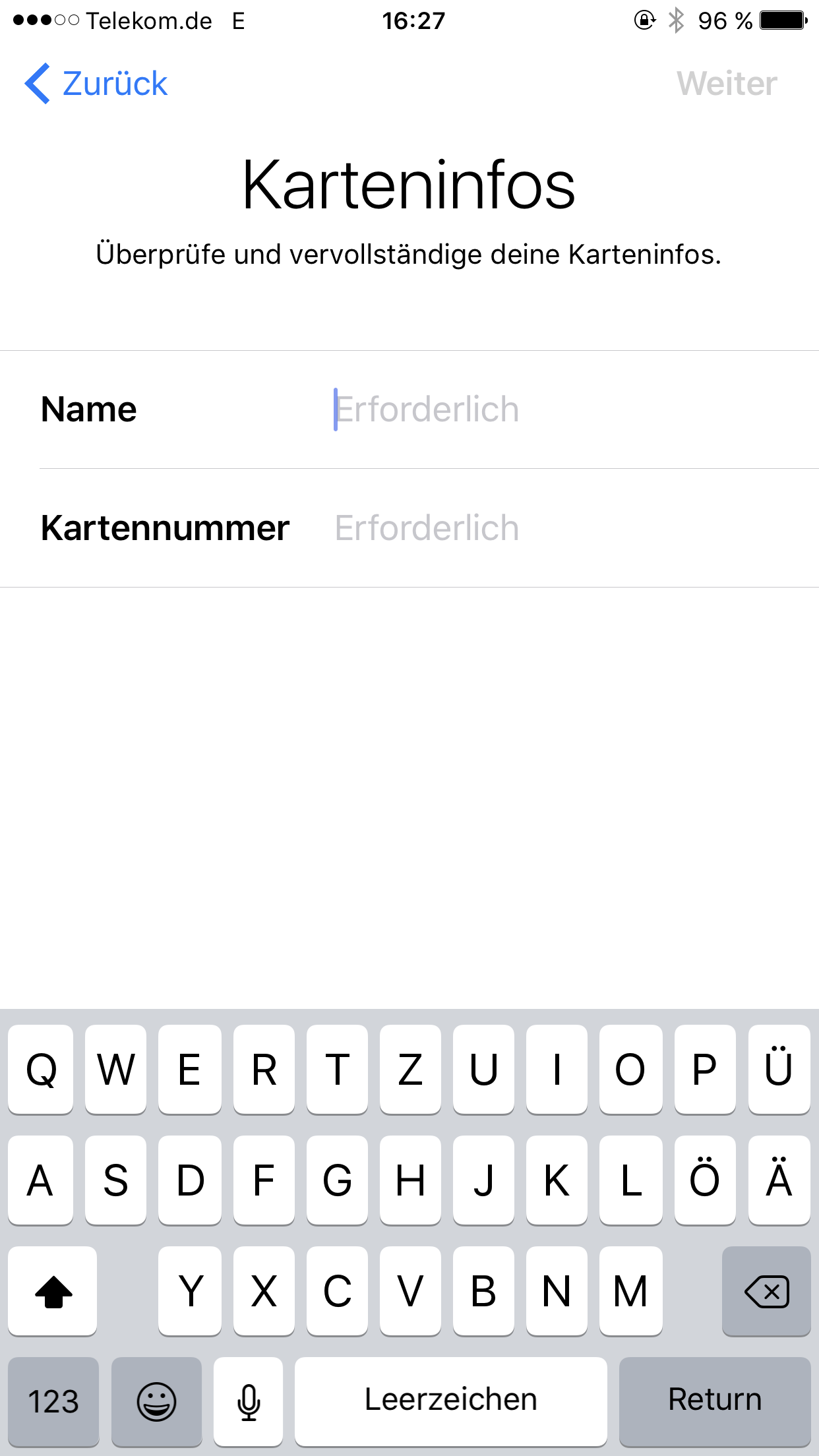Go back with Zurück

coord(96,84)
